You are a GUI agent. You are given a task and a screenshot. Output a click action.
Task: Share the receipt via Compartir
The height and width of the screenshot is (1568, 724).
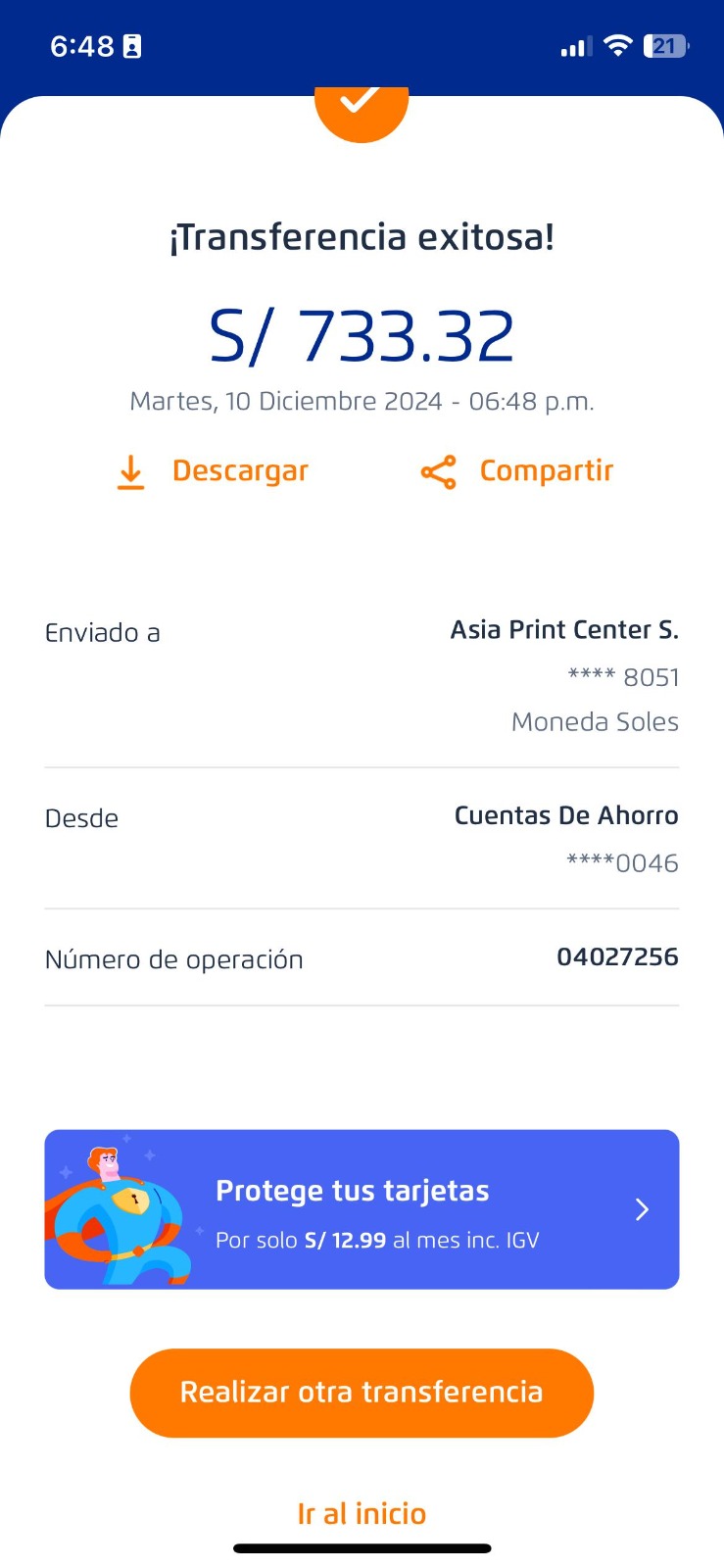tap(517, 471)
